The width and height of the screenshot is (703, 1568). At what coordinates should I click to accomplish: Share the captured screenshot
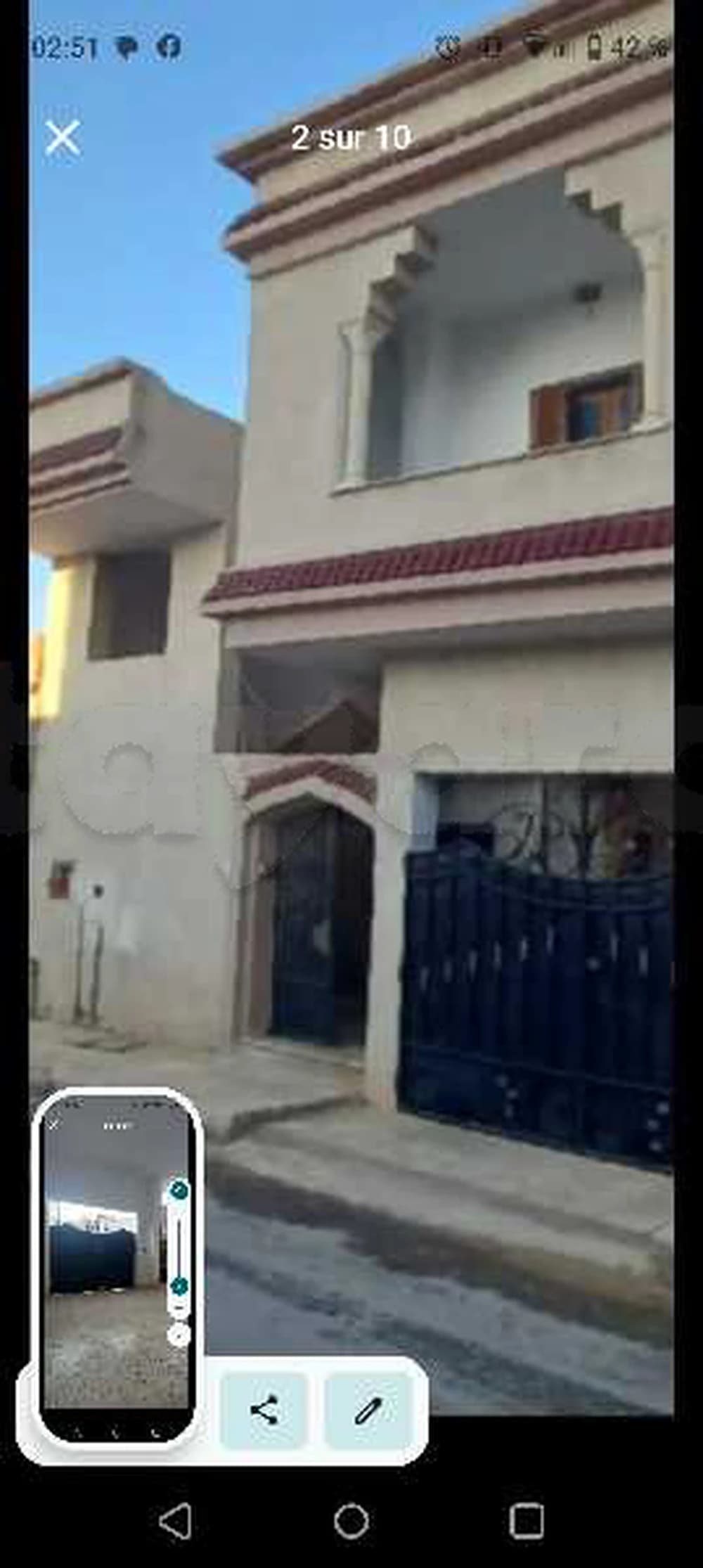264,1410
